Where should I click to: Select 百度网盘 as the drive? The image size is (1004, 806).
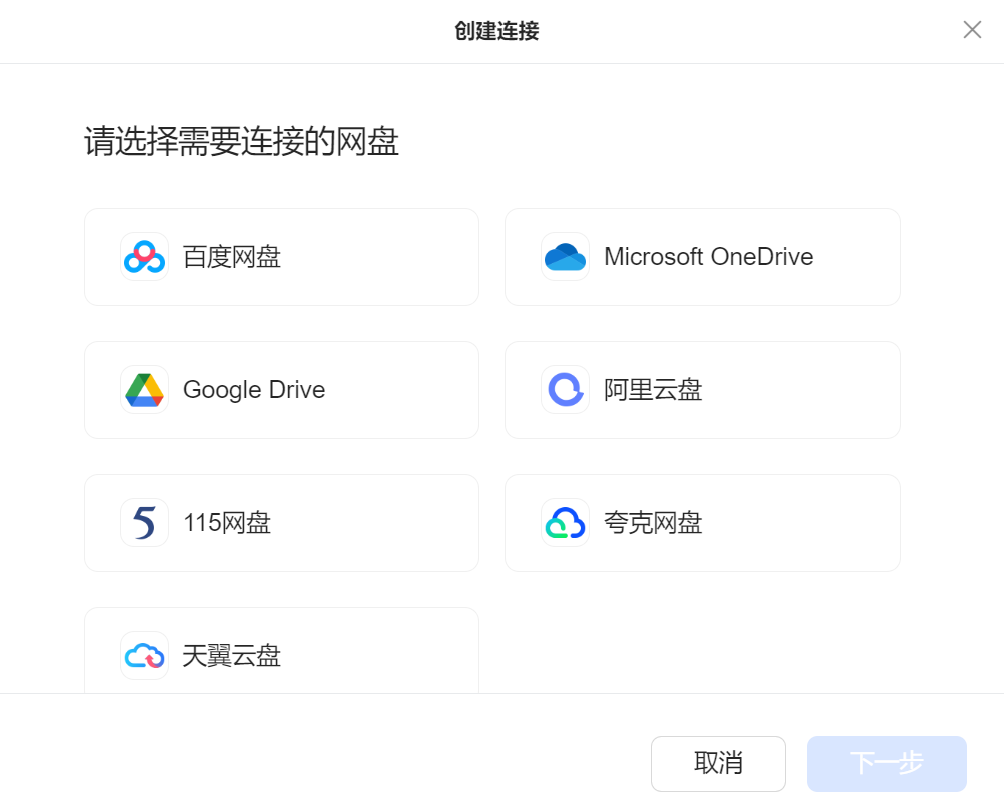click(x=281, y=257)
